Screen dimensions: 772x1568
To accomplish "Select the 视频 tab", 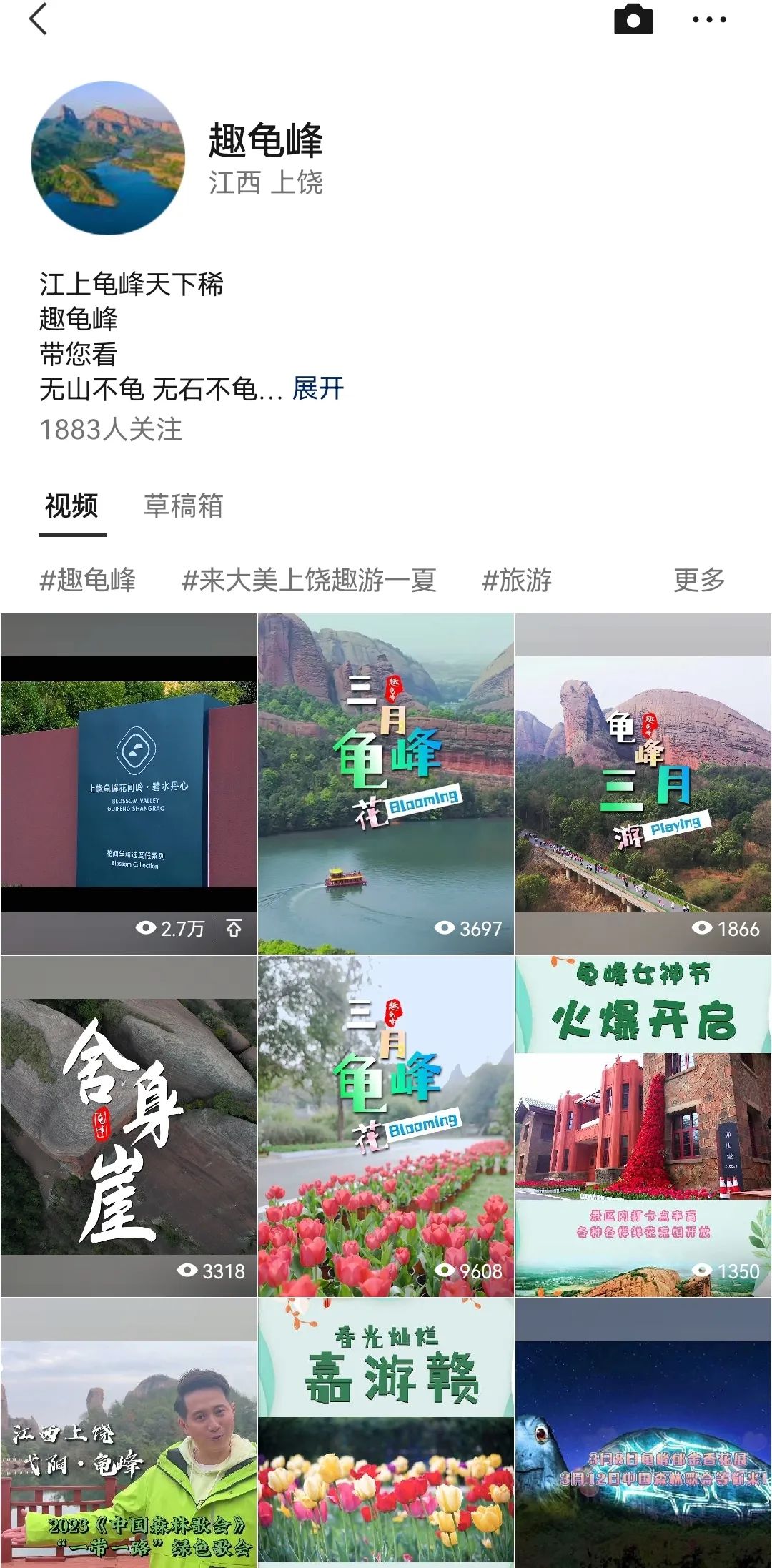I will pyautogui.click(x=70, y=508).
